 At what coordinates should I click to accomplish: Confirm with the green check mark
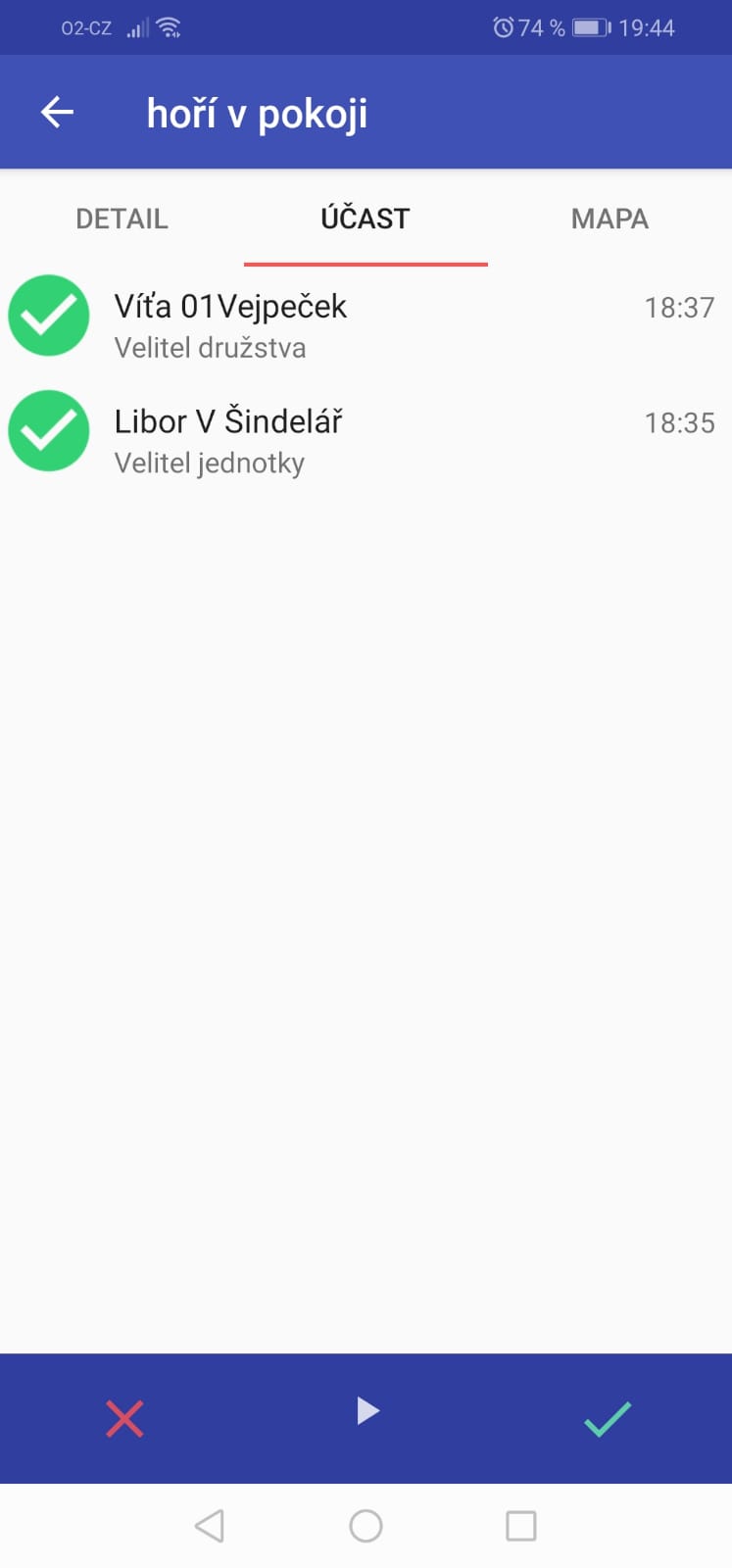click(x=608, y=1418)
